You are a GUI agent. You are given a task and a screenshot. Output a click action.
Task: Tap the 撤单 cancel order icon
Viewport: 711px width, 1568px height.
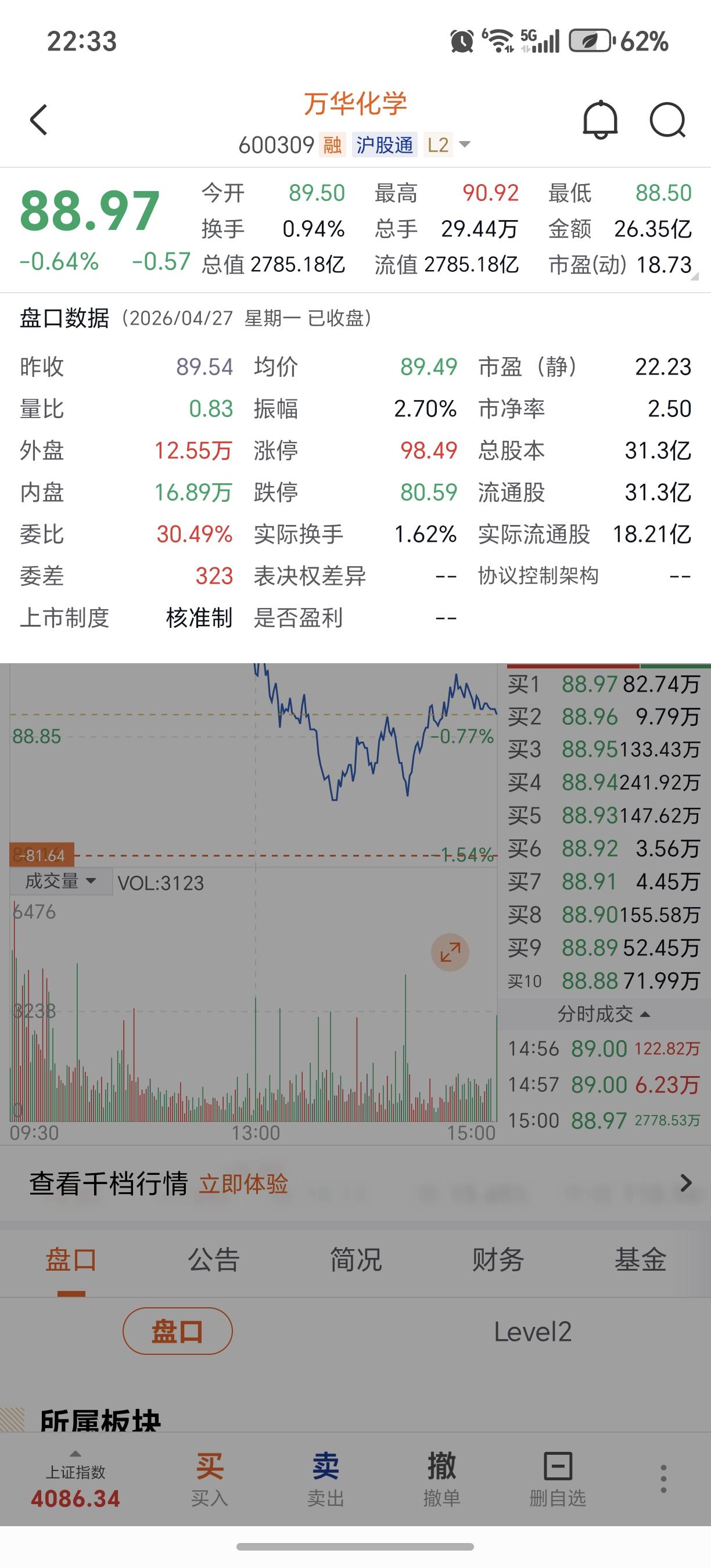[441, 1484]
